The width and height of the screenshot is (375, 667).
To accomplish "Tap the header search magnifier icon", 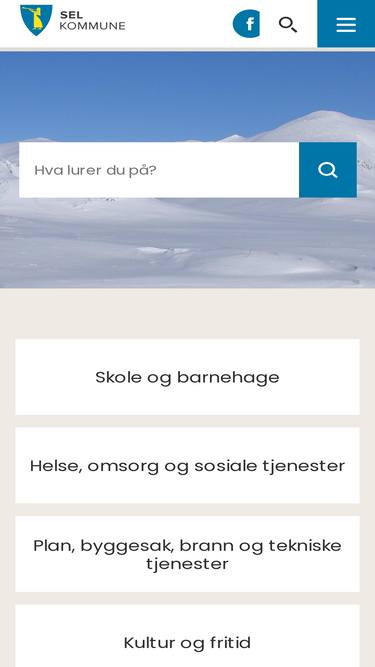I will (288, 24).
